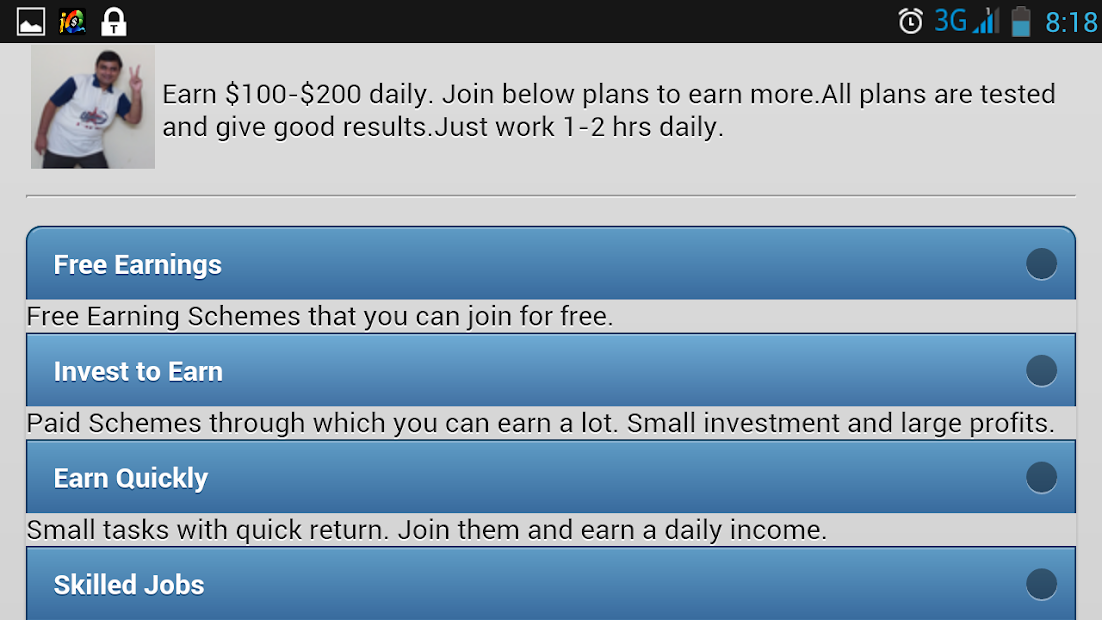Open the Free Earnings section
Image resolution: width=1102 pixels, height=620 pixels.
click(x=550, y=264)
